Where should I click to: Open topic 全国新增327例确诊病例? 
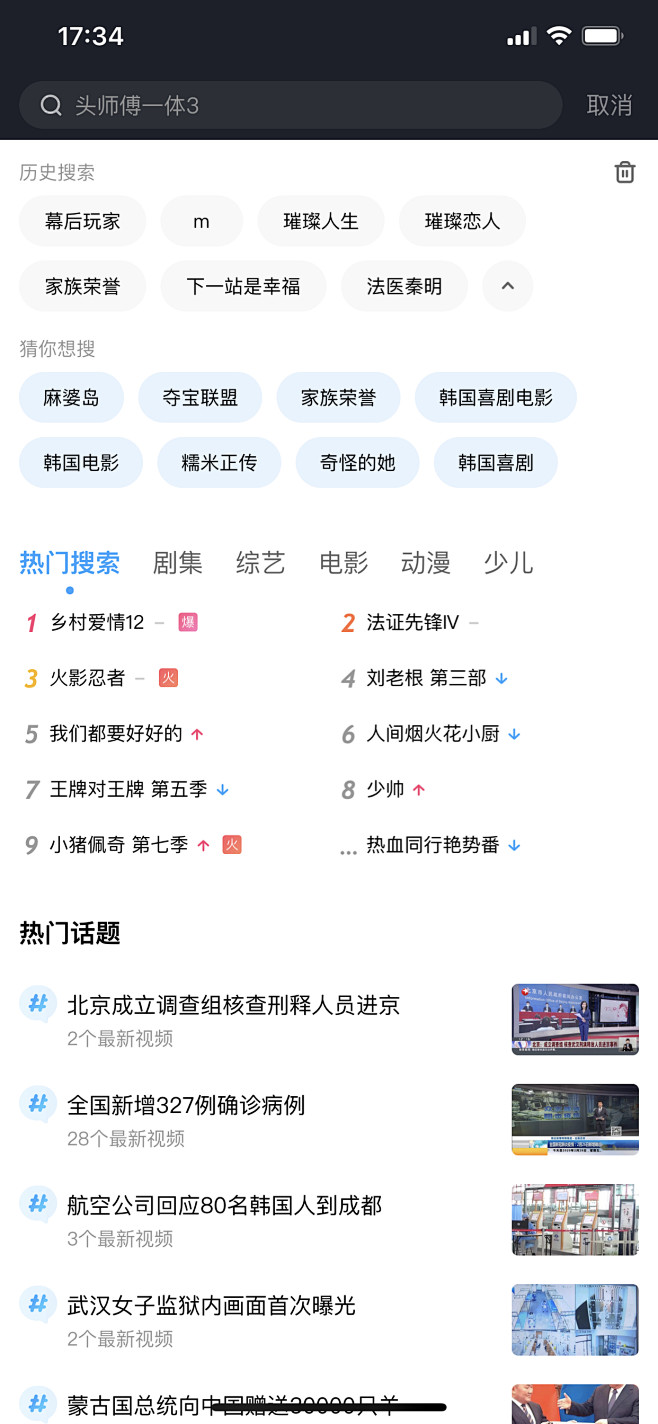click(186, 1106)
